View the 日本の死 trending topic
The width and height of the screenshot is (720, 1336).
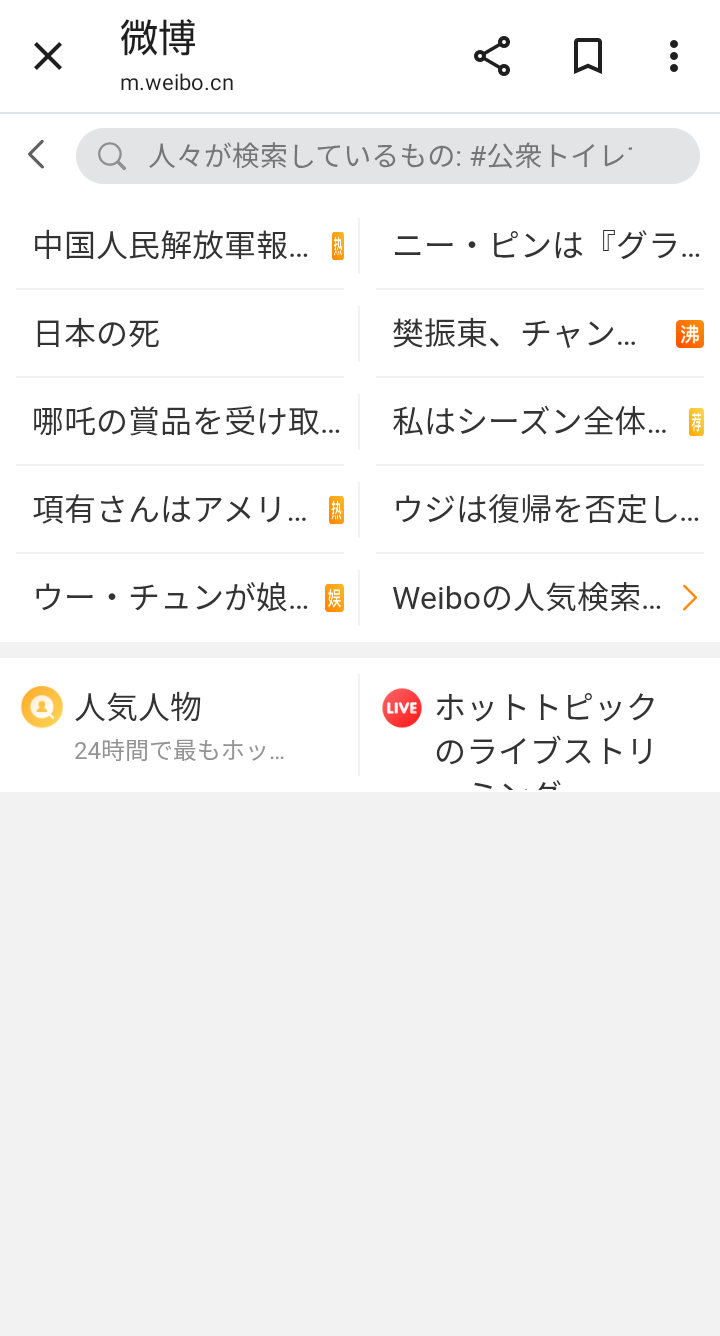point(97,334)
